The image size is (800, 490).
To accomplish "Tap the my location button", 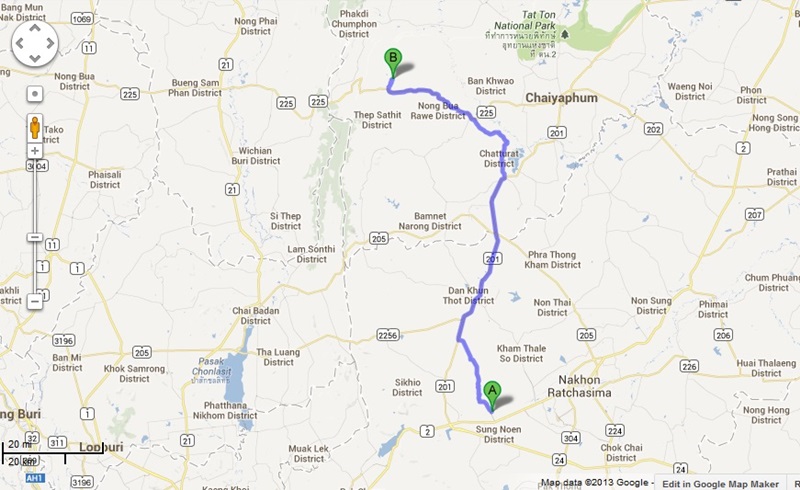I will click(34, 93).
